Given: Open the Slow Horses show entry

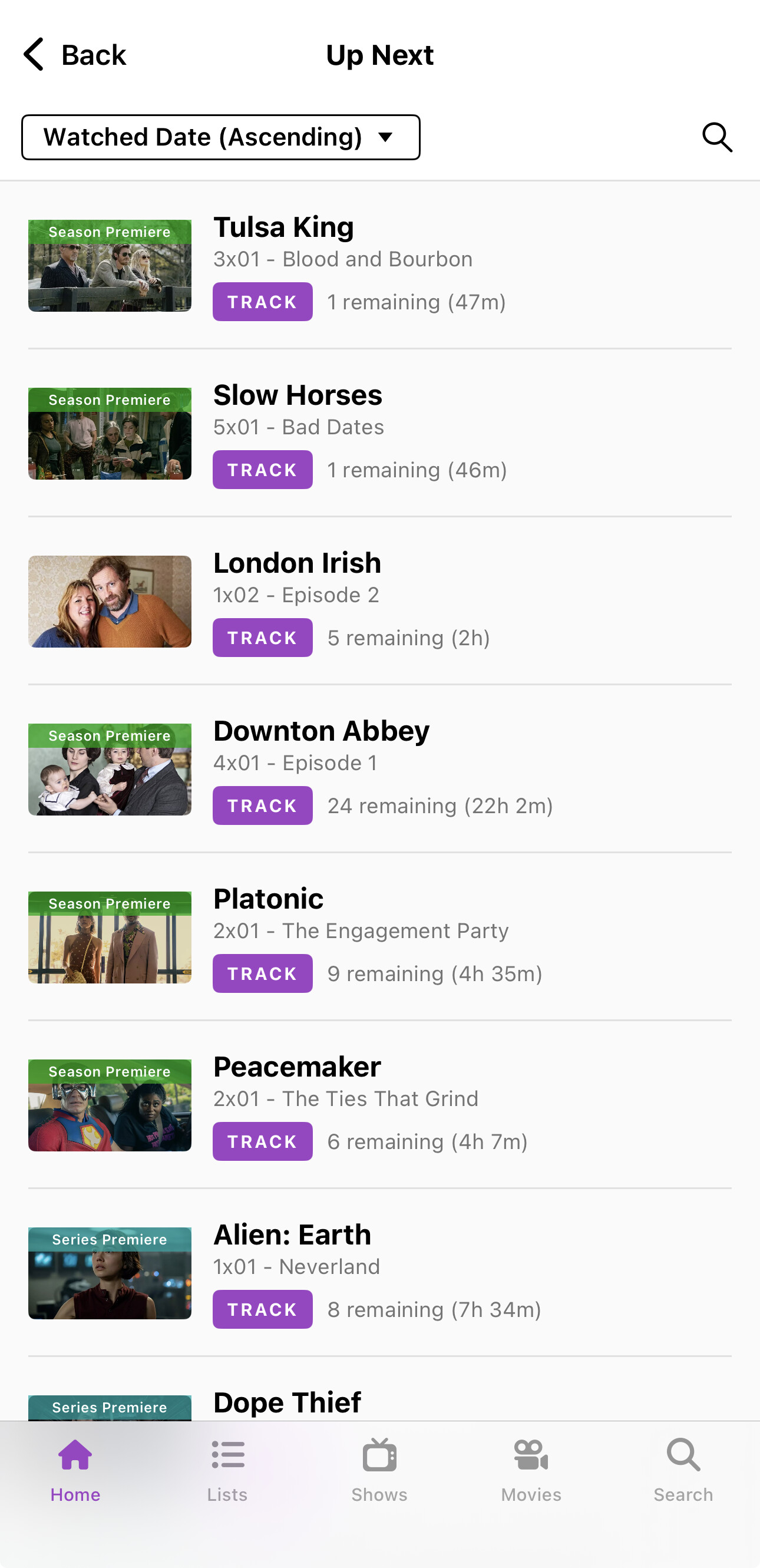Looking at the screenshot, I should [298, 395].
